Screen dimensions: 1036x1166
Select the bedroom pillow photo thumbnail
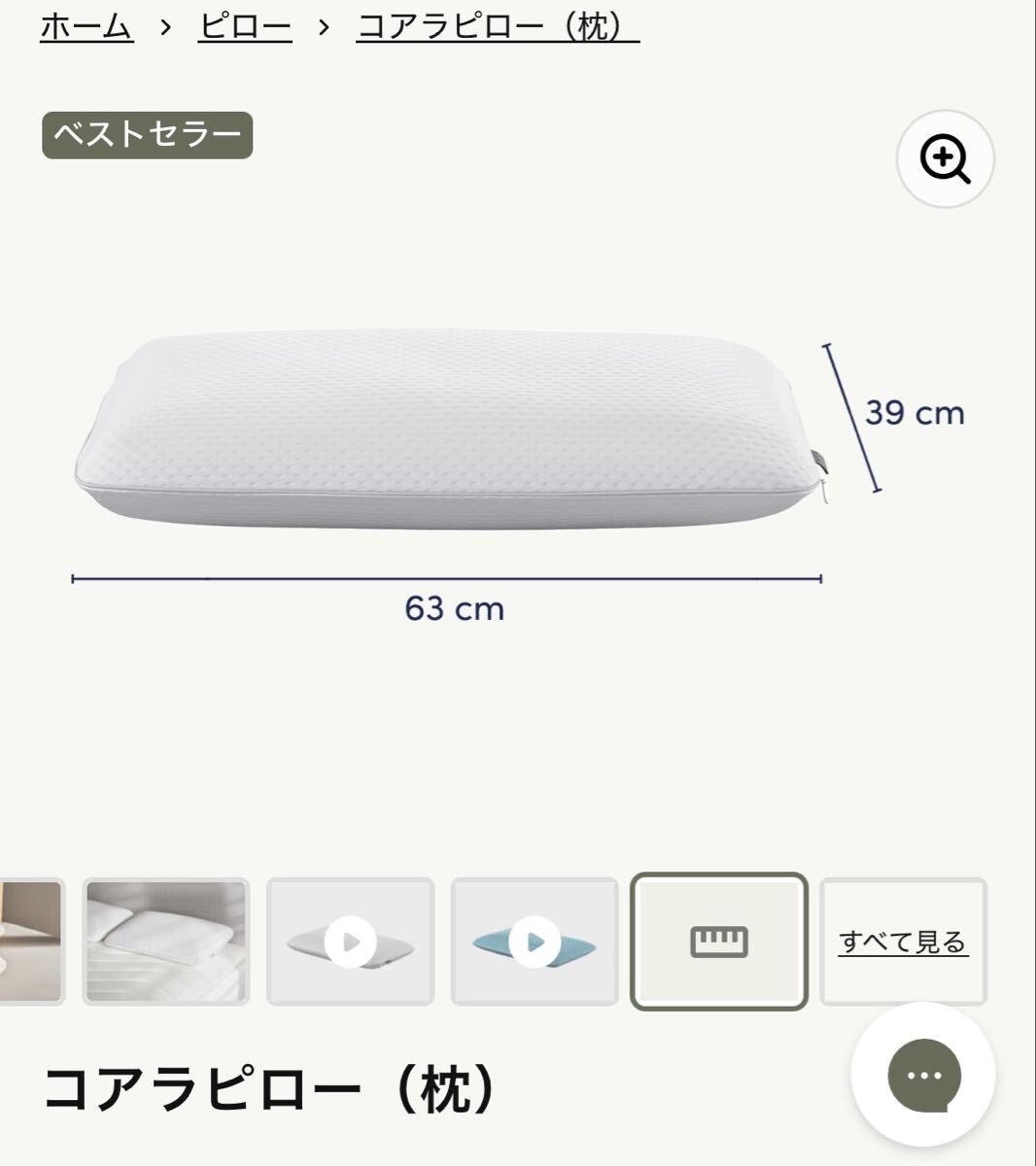click(166, 941)
